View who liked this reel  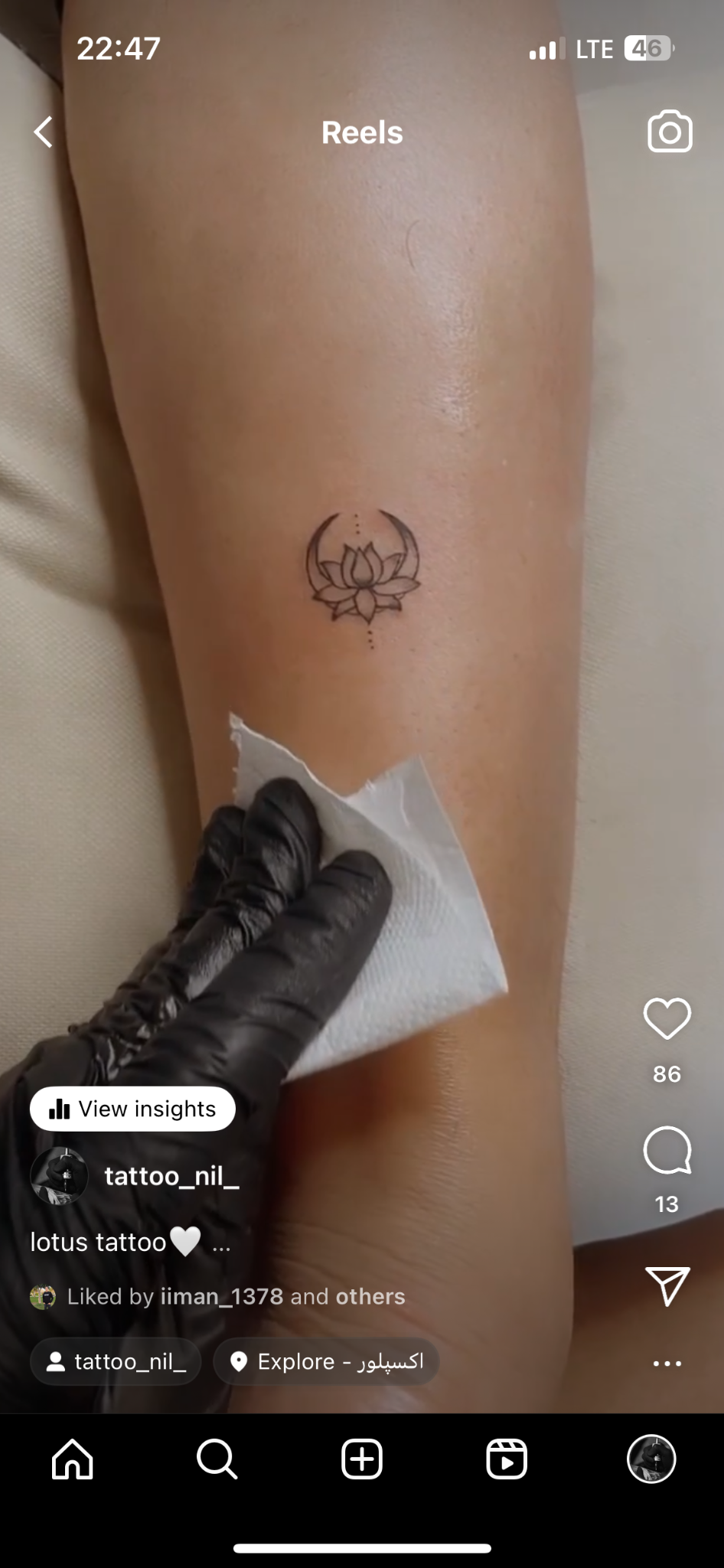(236, 1296)
